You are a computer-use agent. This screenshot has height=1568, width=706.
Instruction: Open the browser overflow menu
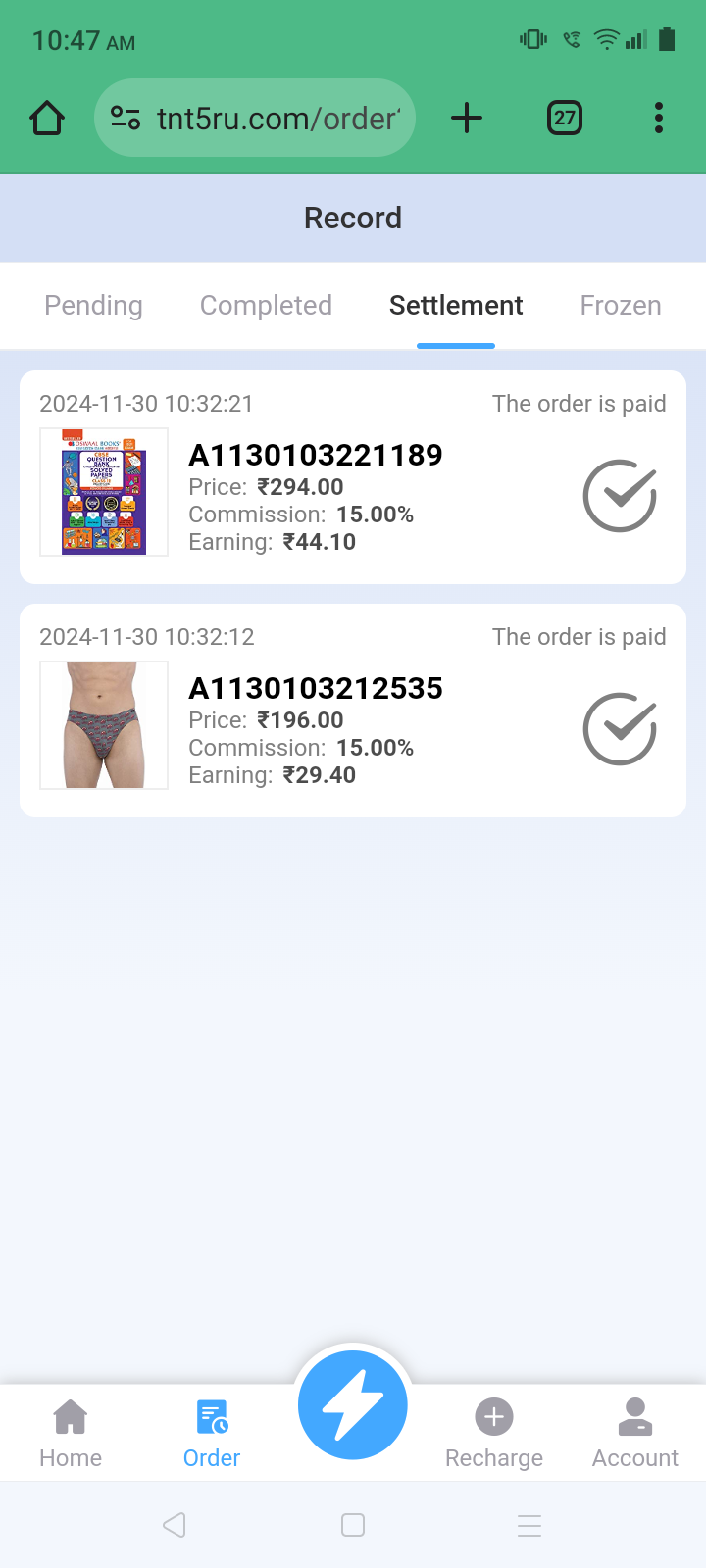(x=659, y=119)
